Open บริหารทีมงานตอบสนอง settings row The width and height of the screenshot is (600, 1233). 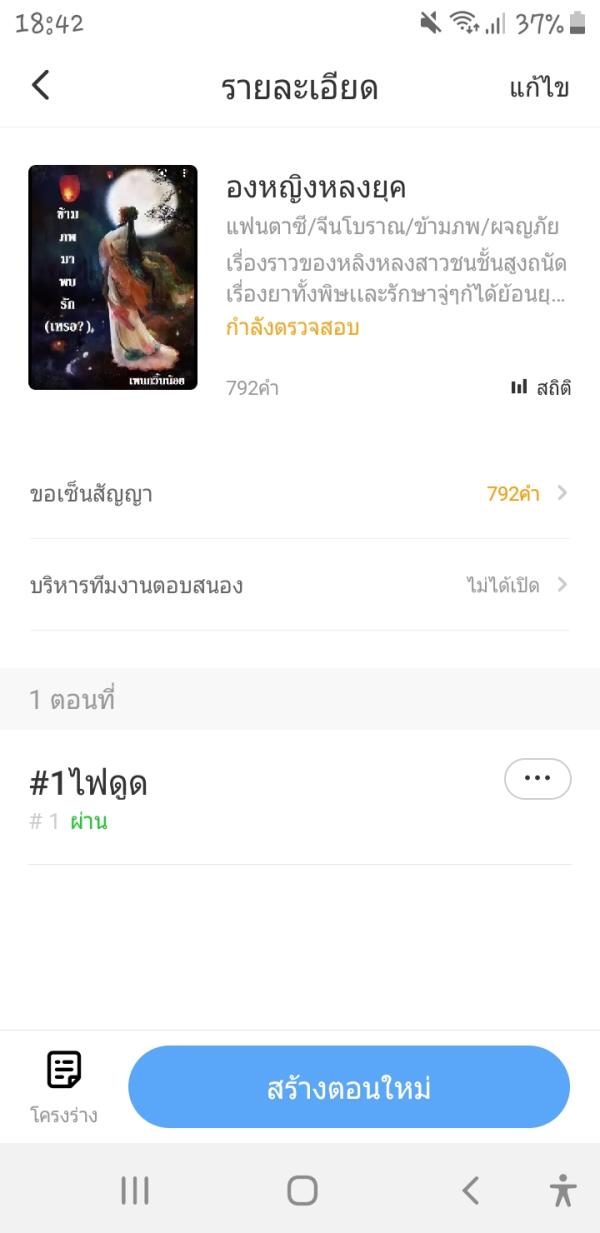(x=300, y=585)
